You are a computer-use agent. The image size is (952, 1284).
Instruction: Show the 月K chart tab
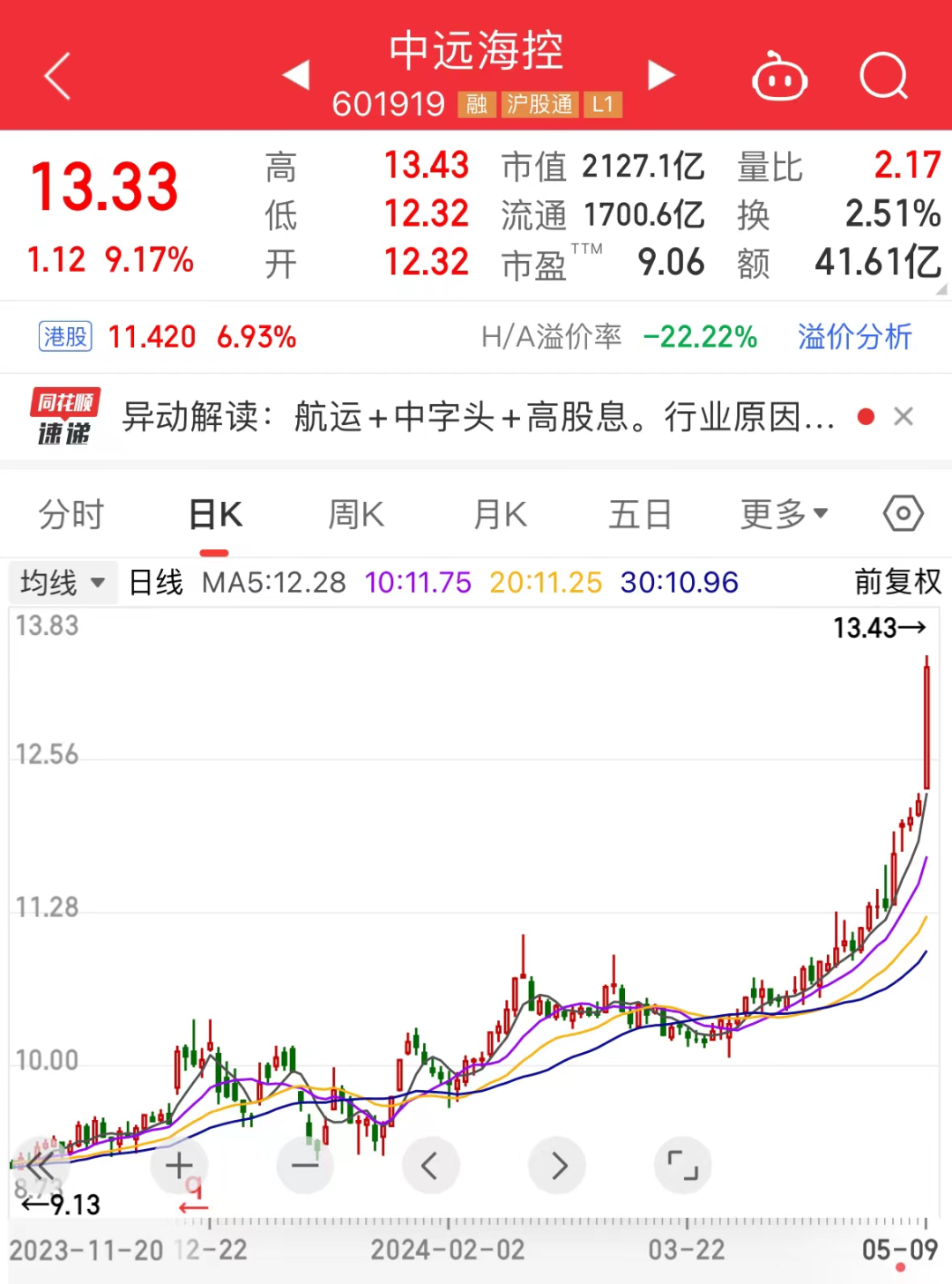click(500, 514)
